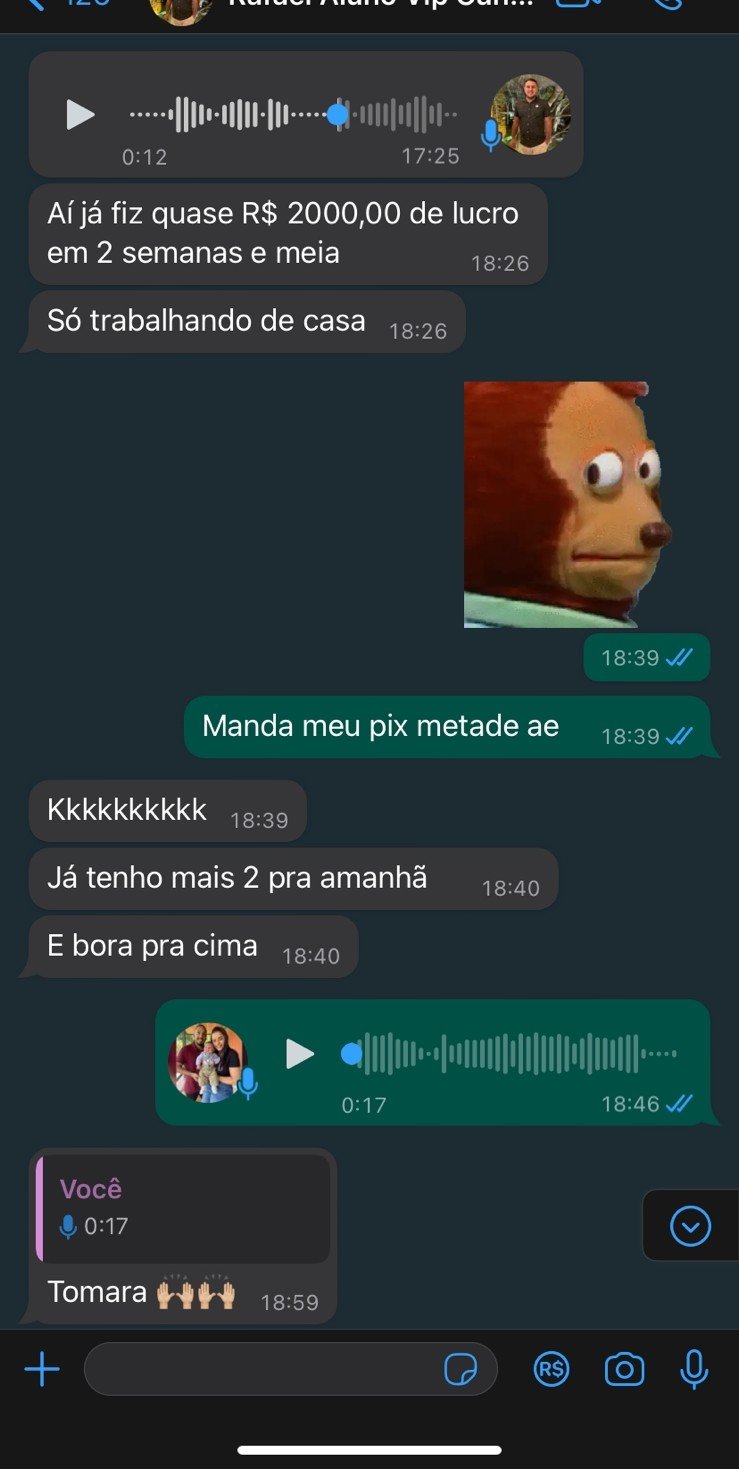Start a video call with this contact
This screenshot has width=739, height=1469.
(x=580, y=4)
